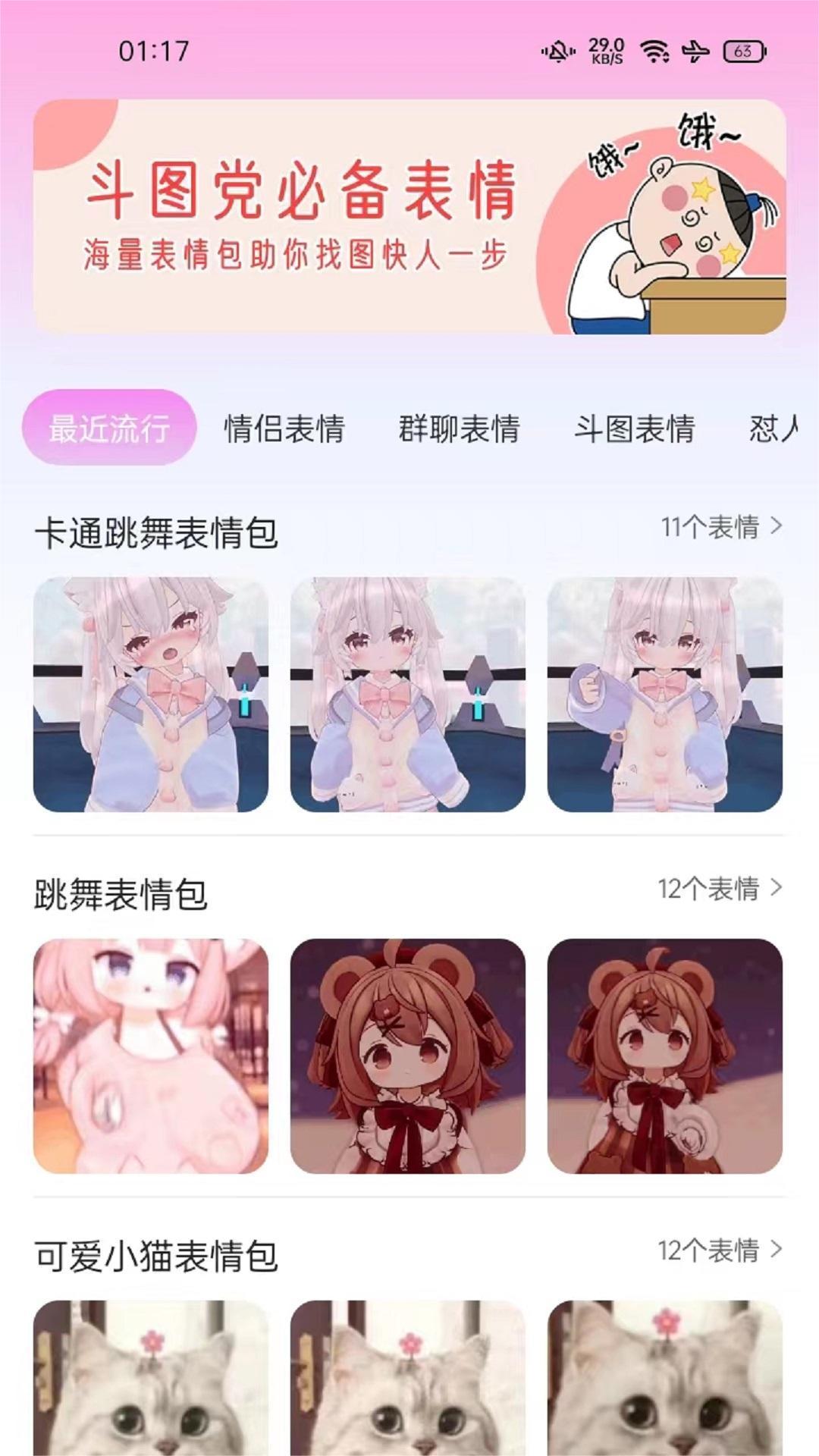
Task: Switch to the 情侣表情 tab
Action: click(x=284, y=428)
